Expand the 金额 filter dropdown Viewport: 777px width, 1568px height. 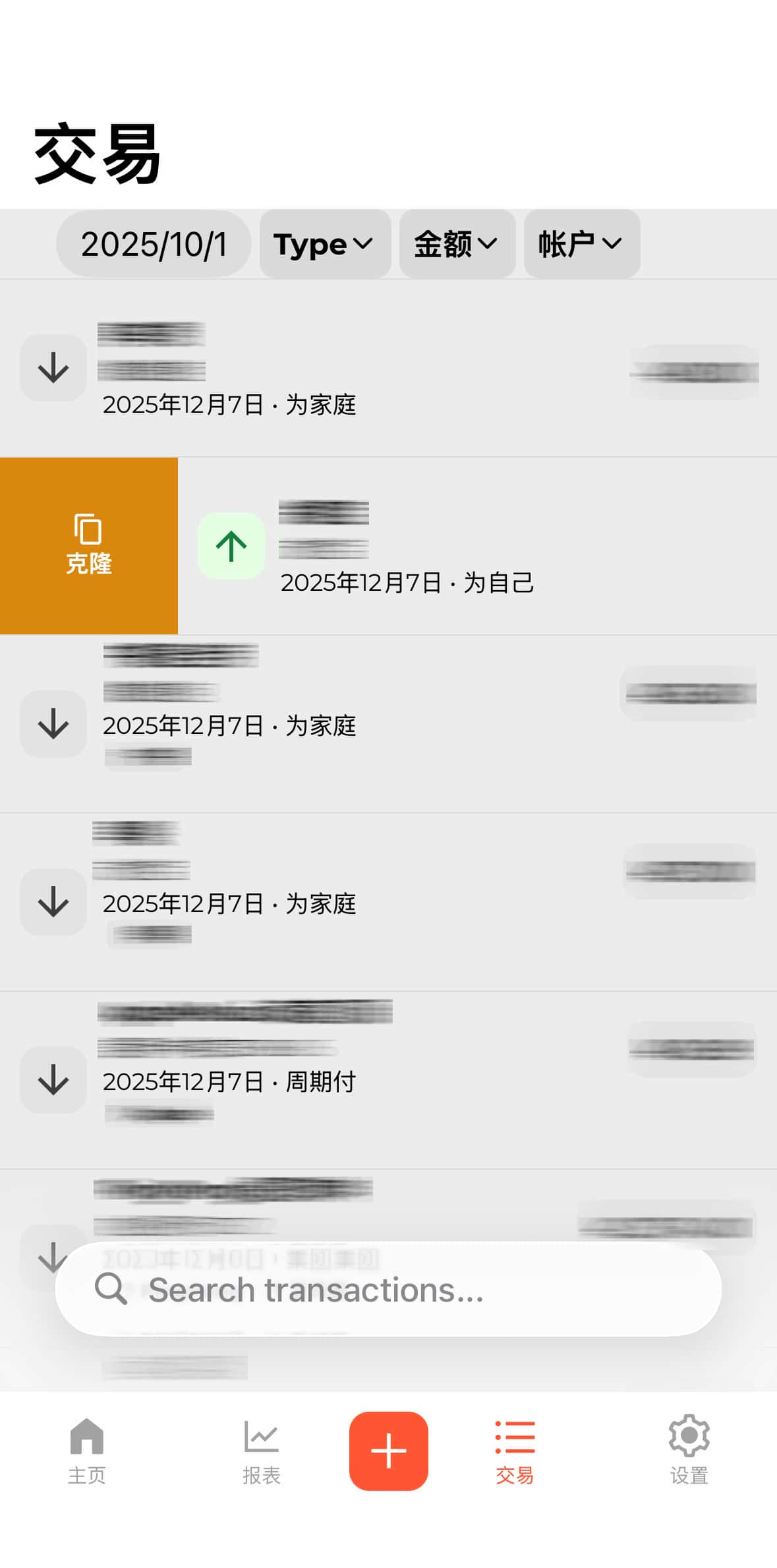point(457,244)
